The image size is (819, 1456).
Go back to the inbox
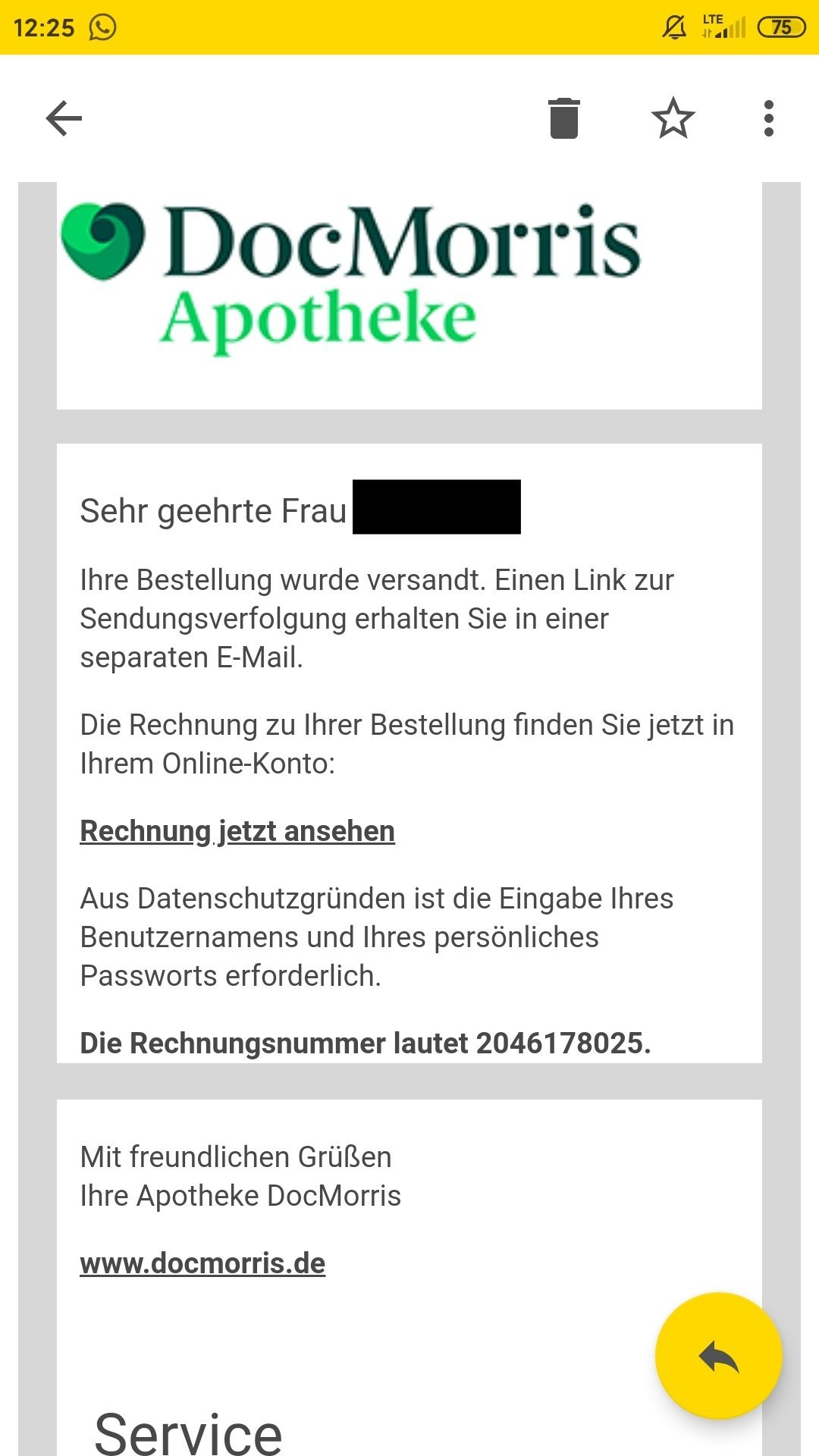(64, 118)
